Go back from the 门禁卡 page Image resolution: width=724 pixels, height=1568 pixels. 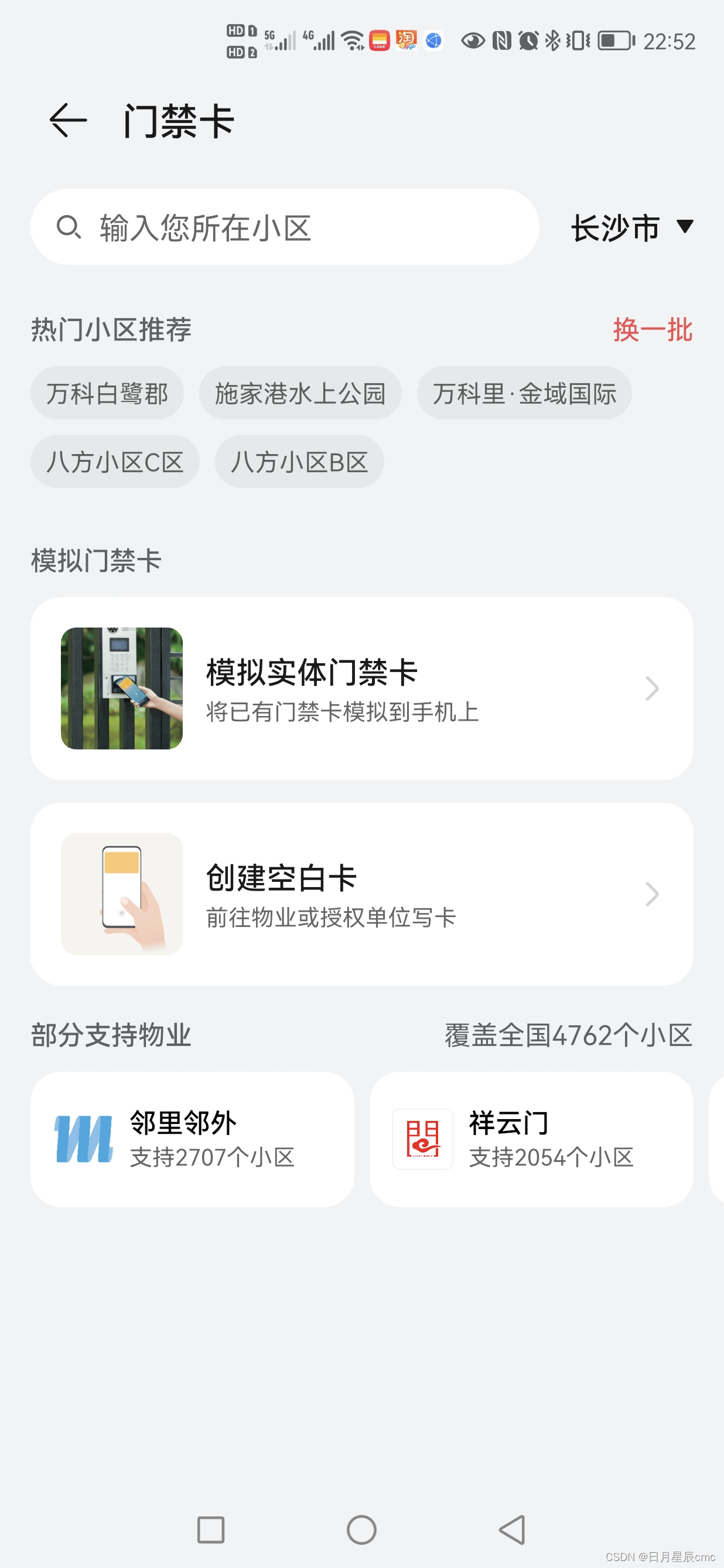pyautogui.click(x=67, y=121)
